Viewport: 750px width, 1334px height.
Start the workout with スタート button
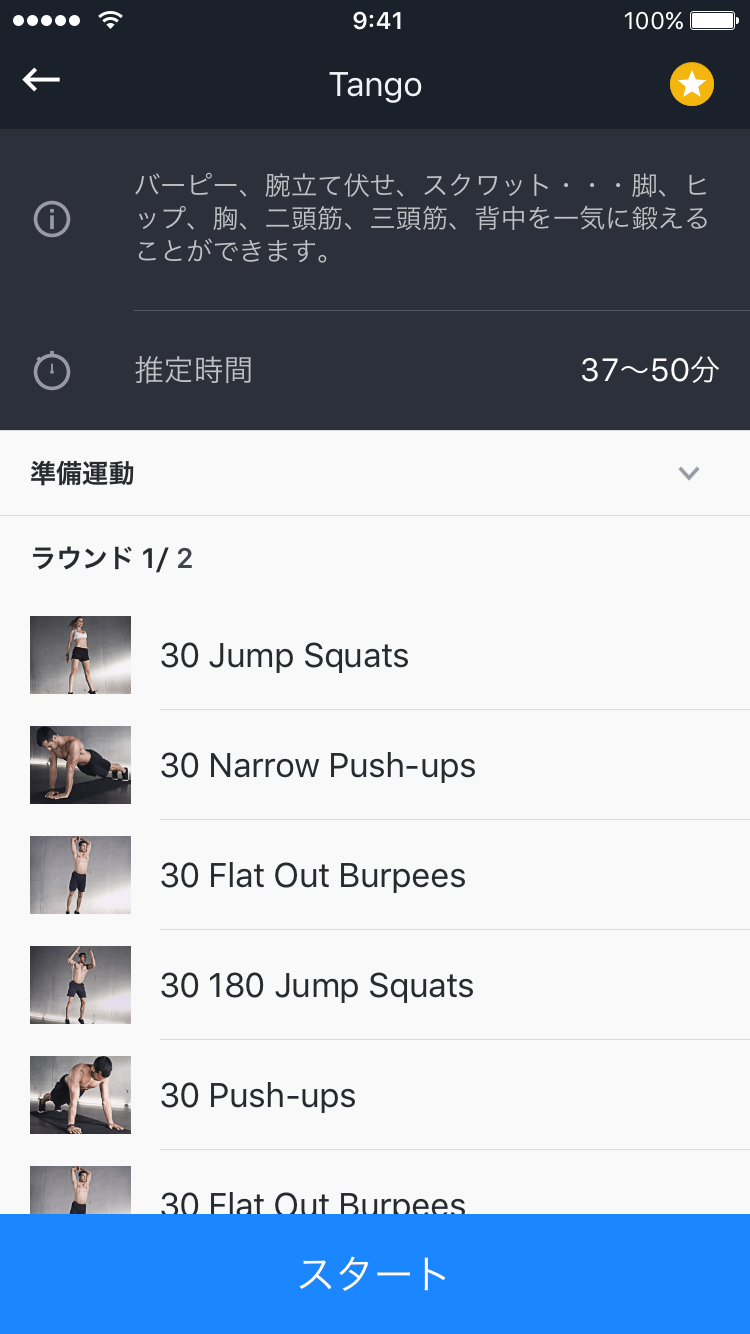pyautogui.click(x=375, y=1274)
